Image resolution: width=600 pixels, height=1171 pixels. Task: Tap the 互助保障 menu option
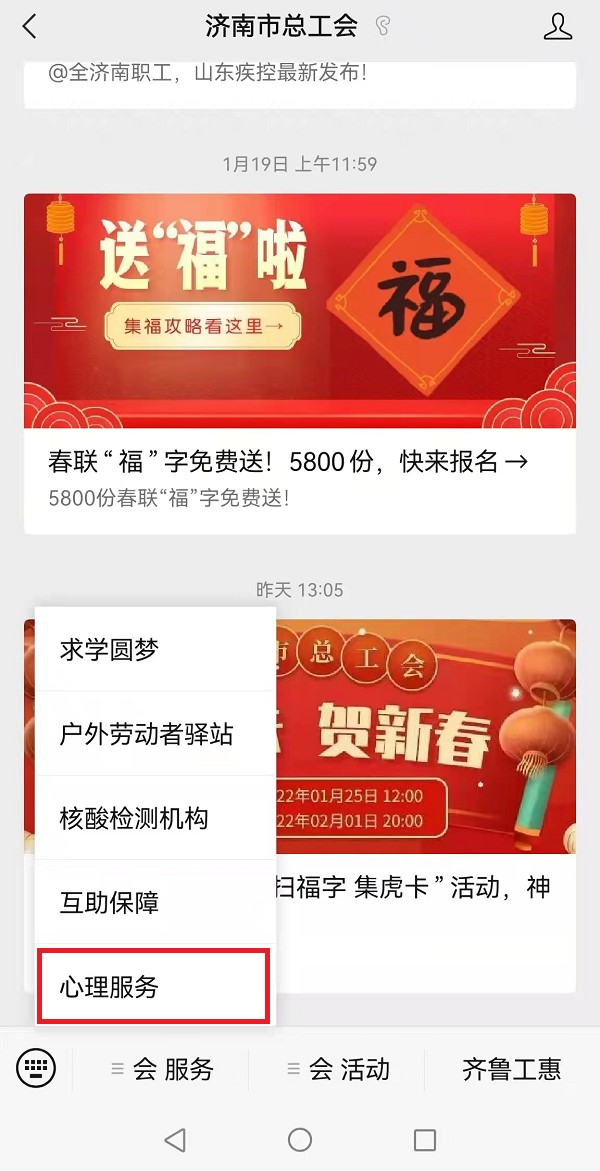point(155,903)
